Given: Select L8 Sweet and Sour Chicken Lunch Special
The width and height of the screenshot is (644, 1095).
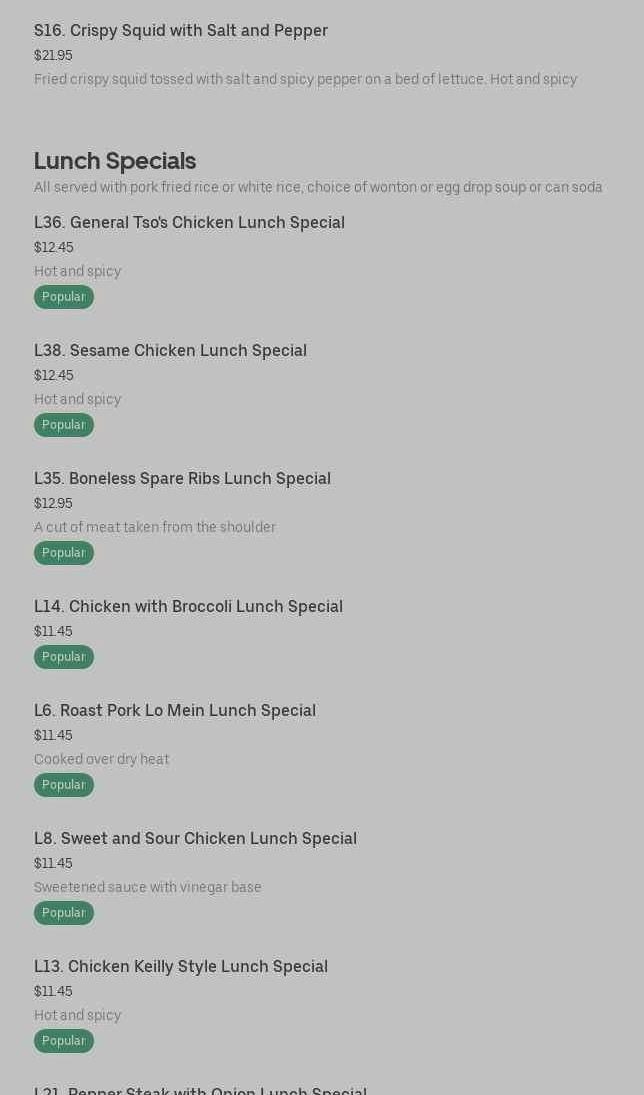Looking at the screenshot, I should click(195, 839).
